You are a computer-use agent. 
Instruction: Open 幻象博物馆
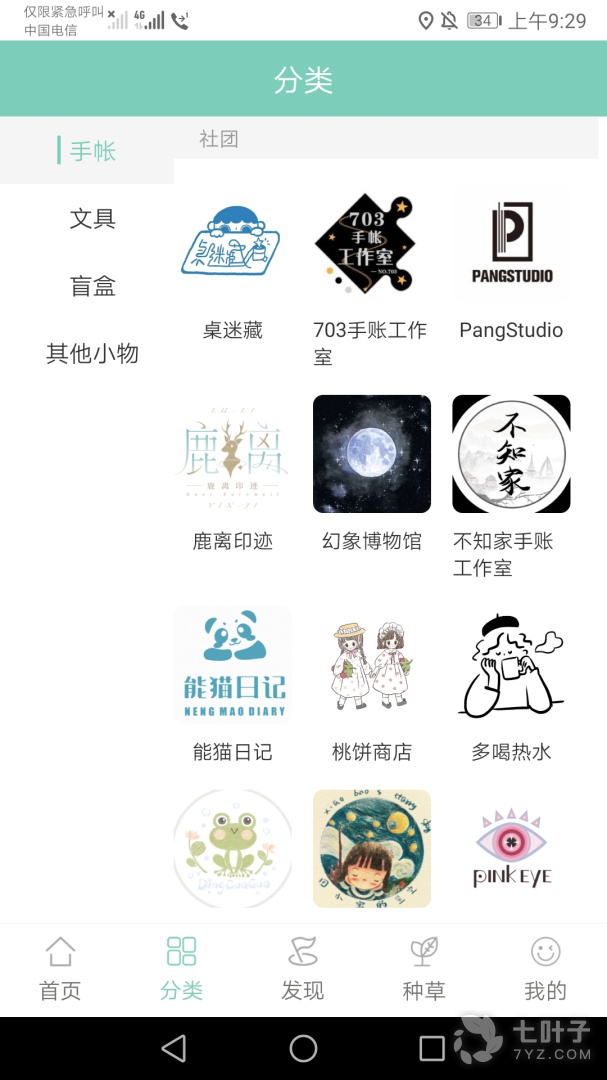[371, 455]
